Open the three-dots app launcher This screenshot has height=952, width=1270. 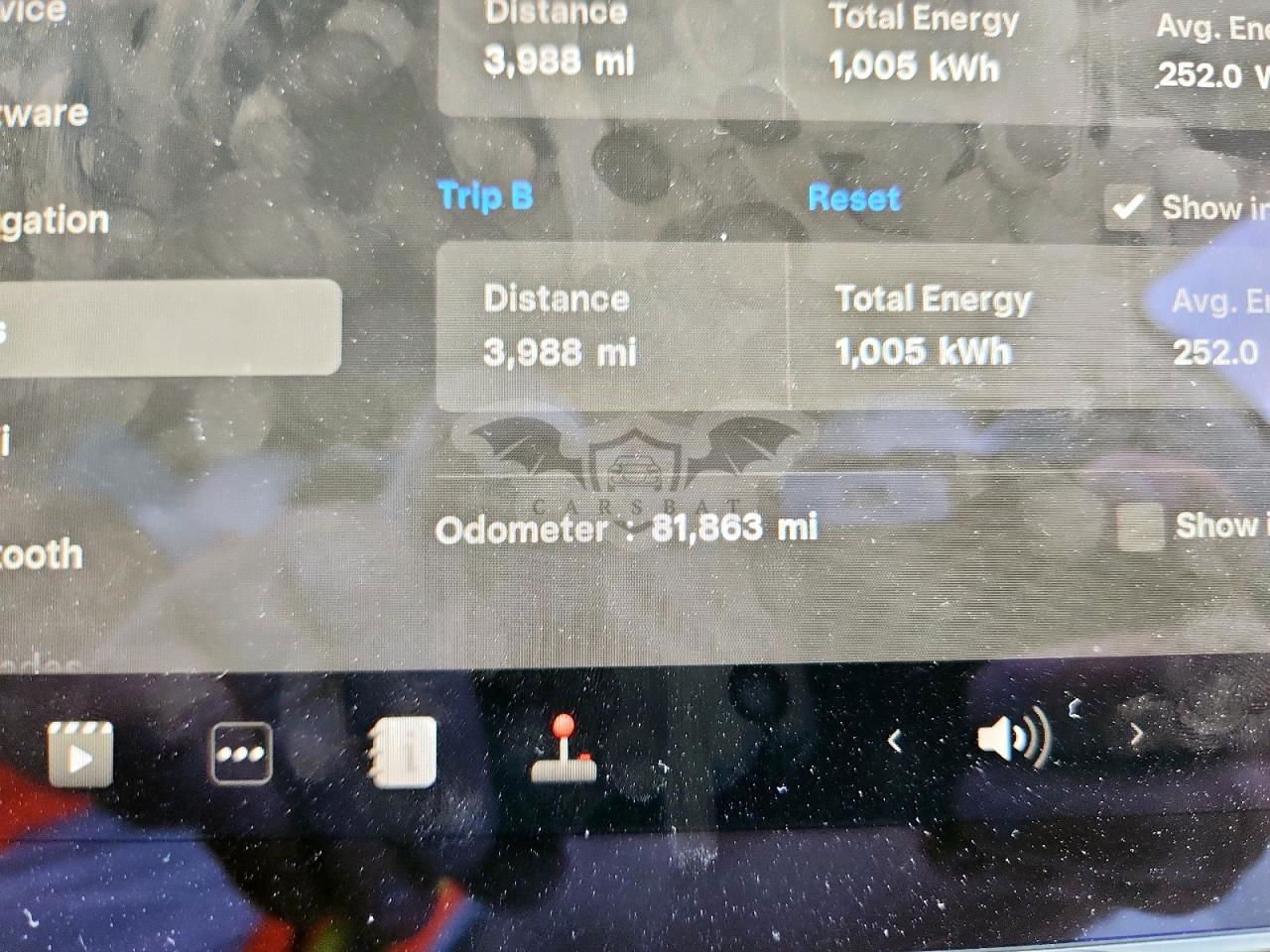pyautogui.click(x=242, y=754)
